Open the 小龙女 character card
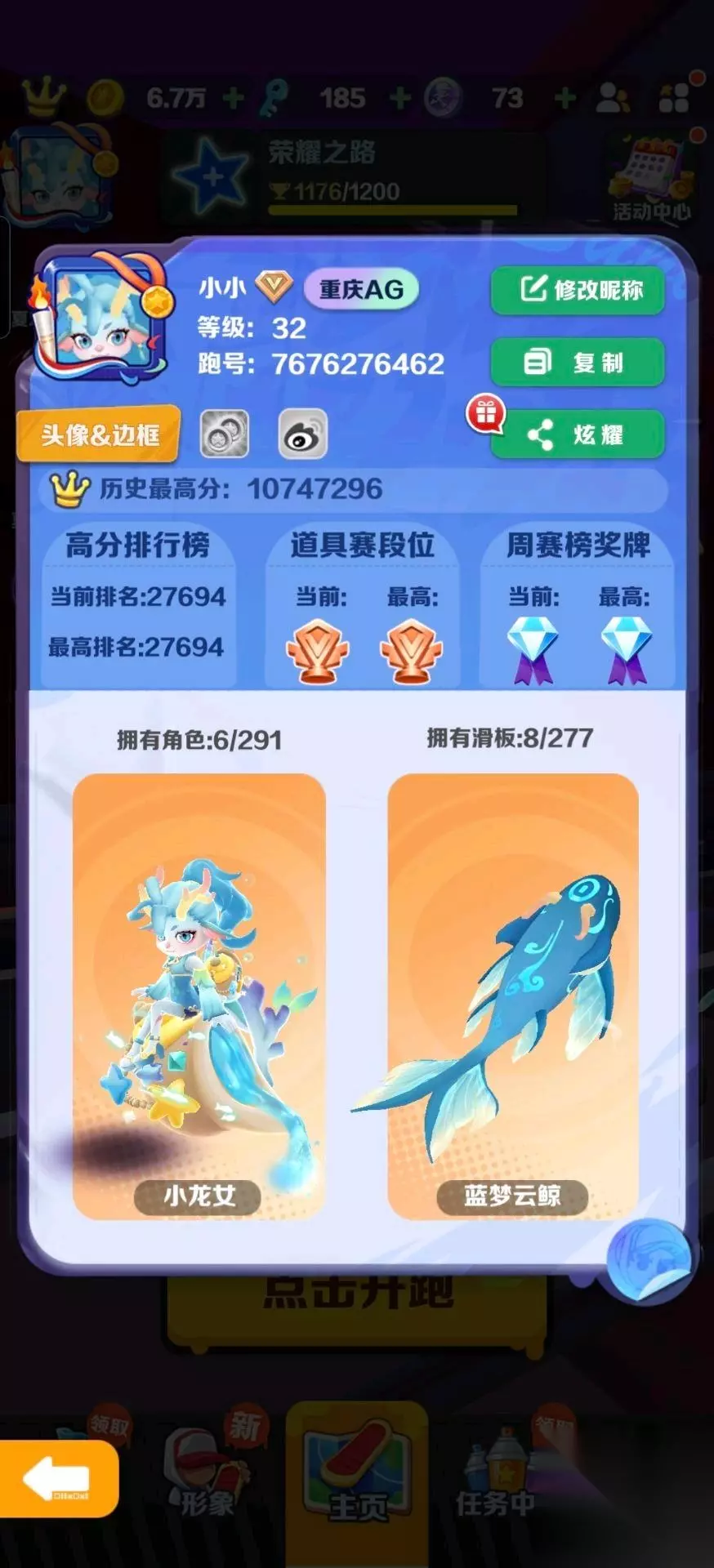The height and width of the screenshot is (1568, 714). pos(199,996)
